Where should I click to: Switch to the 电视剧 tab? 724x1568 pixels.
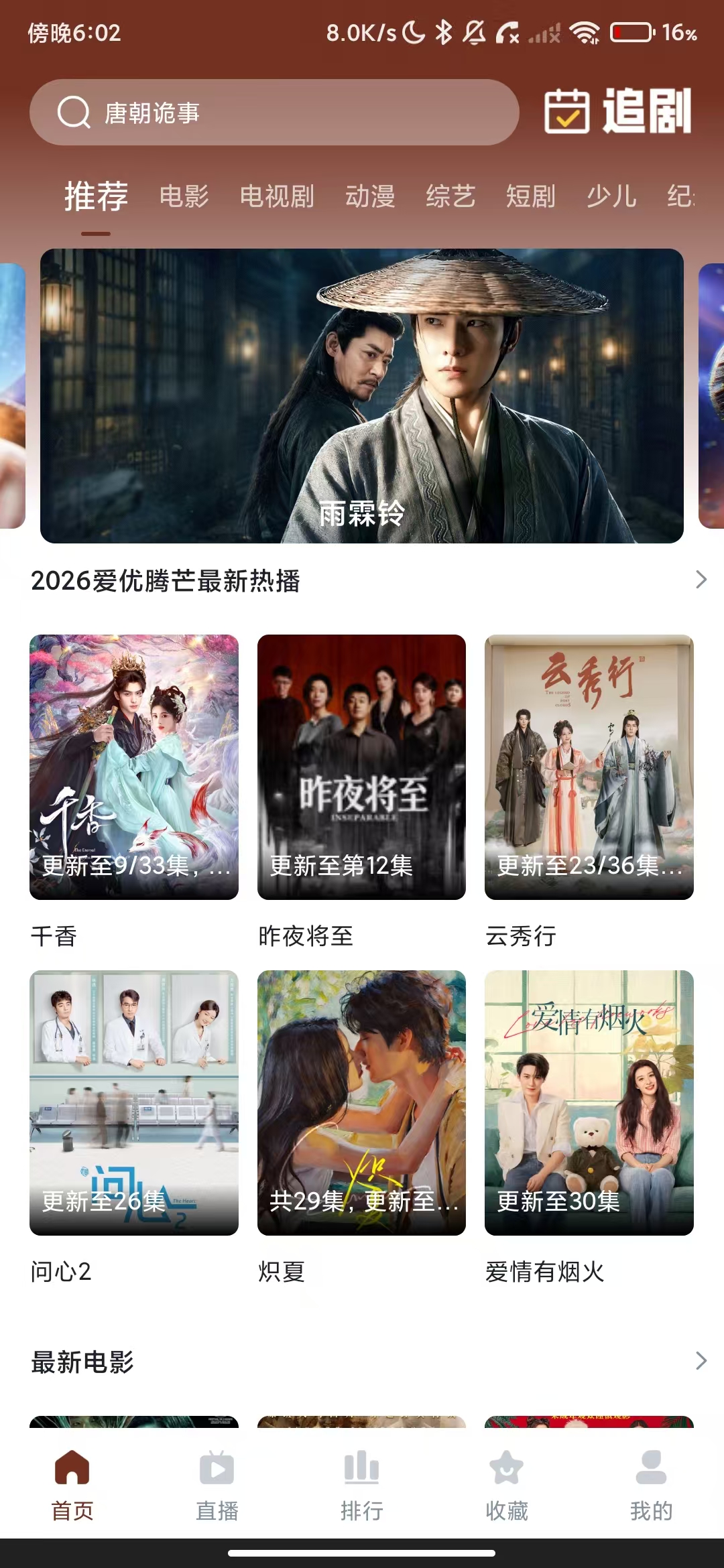tap(277, 196)
